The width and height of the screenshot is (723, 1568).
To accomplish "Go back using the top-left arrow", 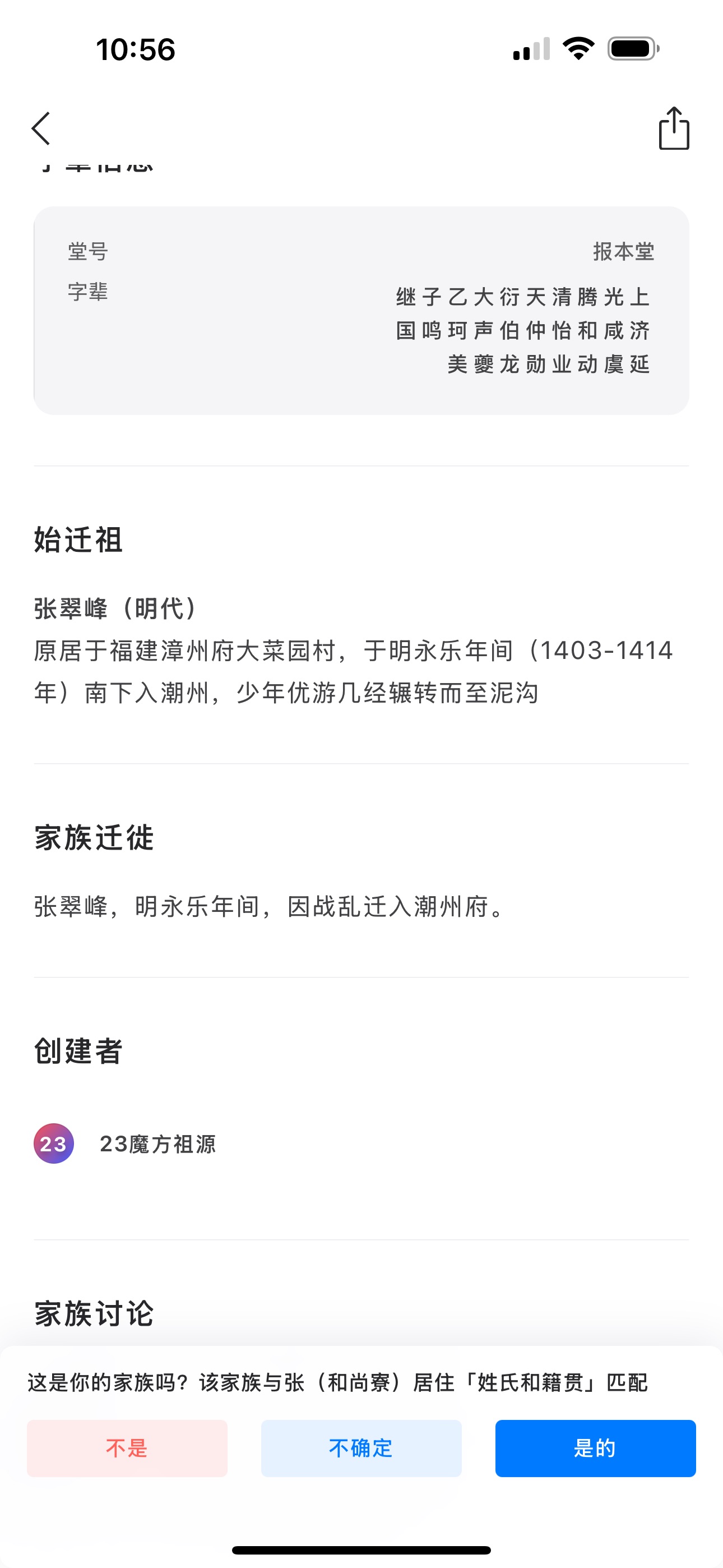I will (x=41, y=128).
